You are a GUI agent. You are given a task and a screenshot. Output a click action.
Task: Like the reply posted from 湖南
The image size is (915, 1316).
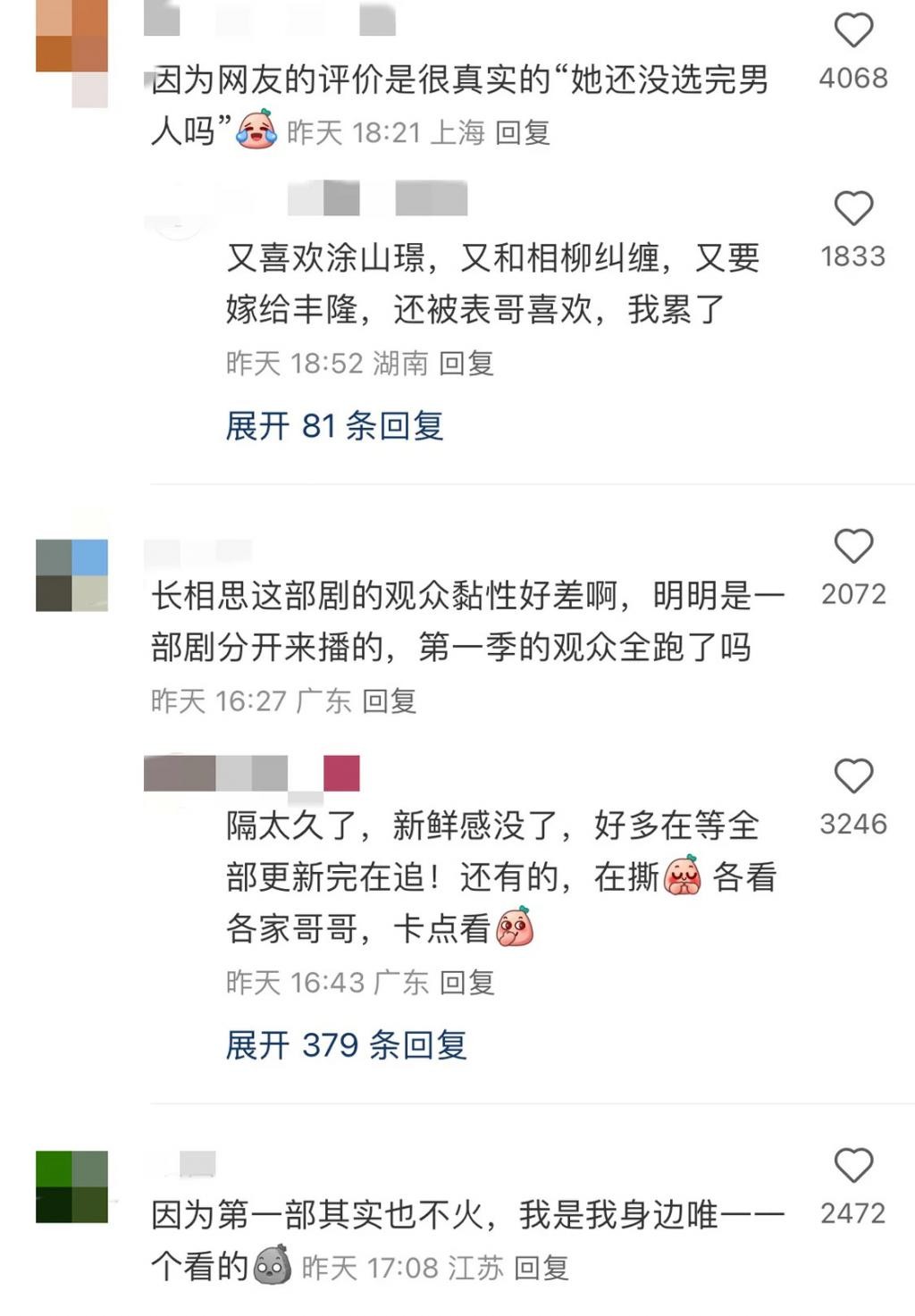(852, 209)
